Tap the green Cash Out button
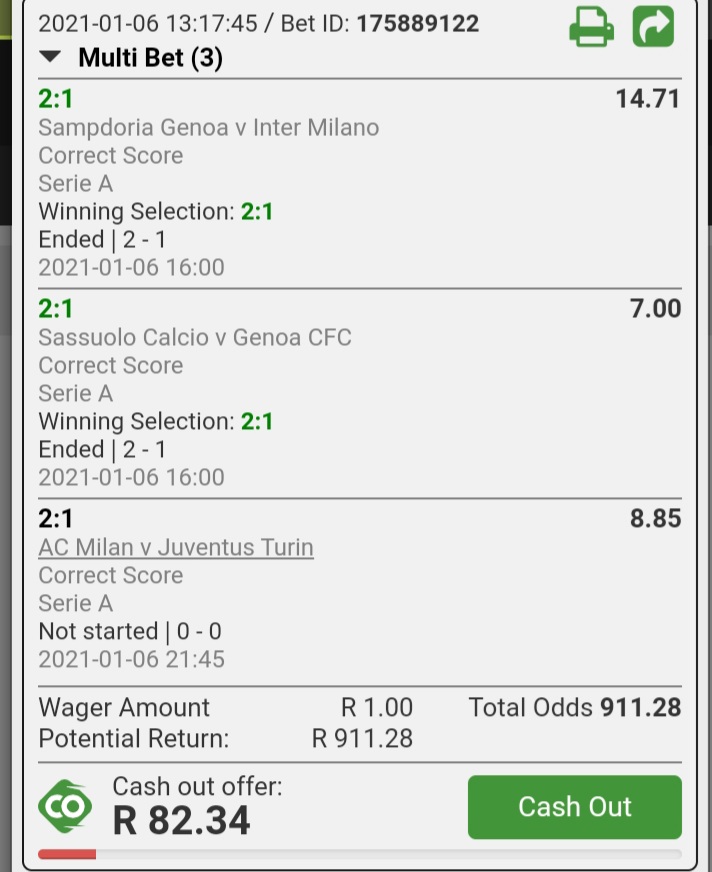This screenshot has width=712, height=872. 574,807
